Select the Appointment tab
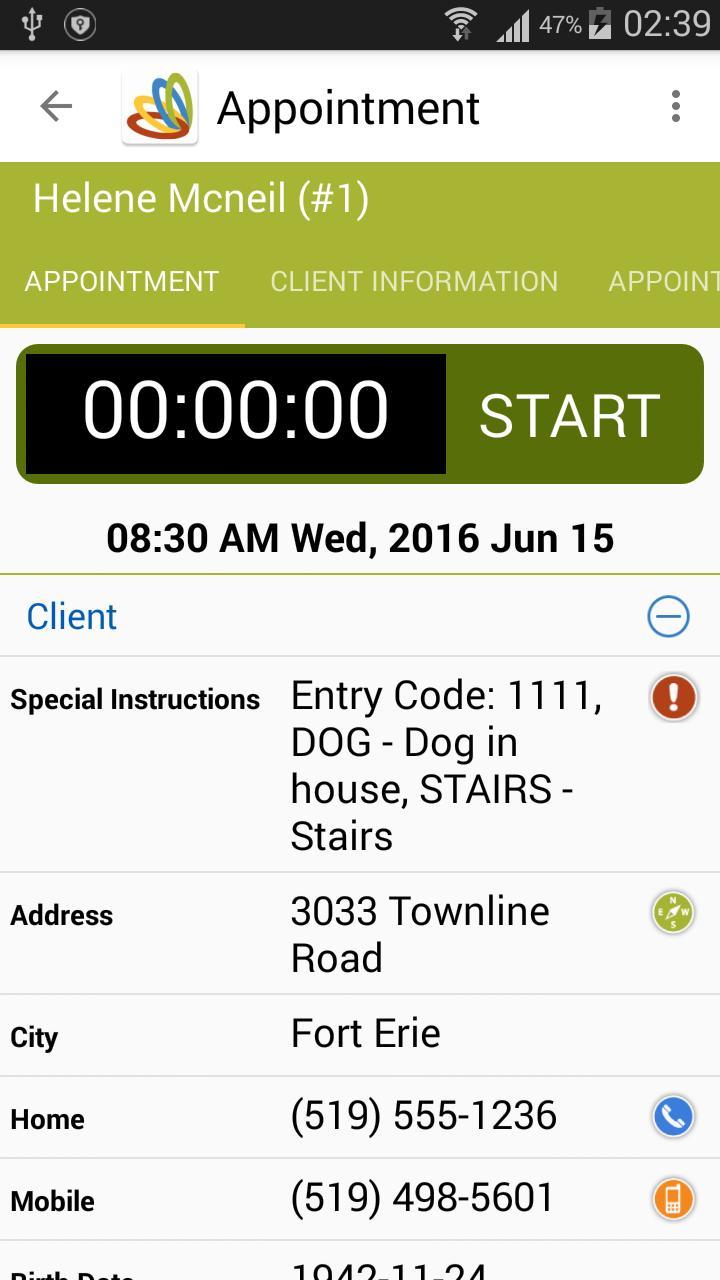The image size is (720, 1280). (x=122, y=282)
